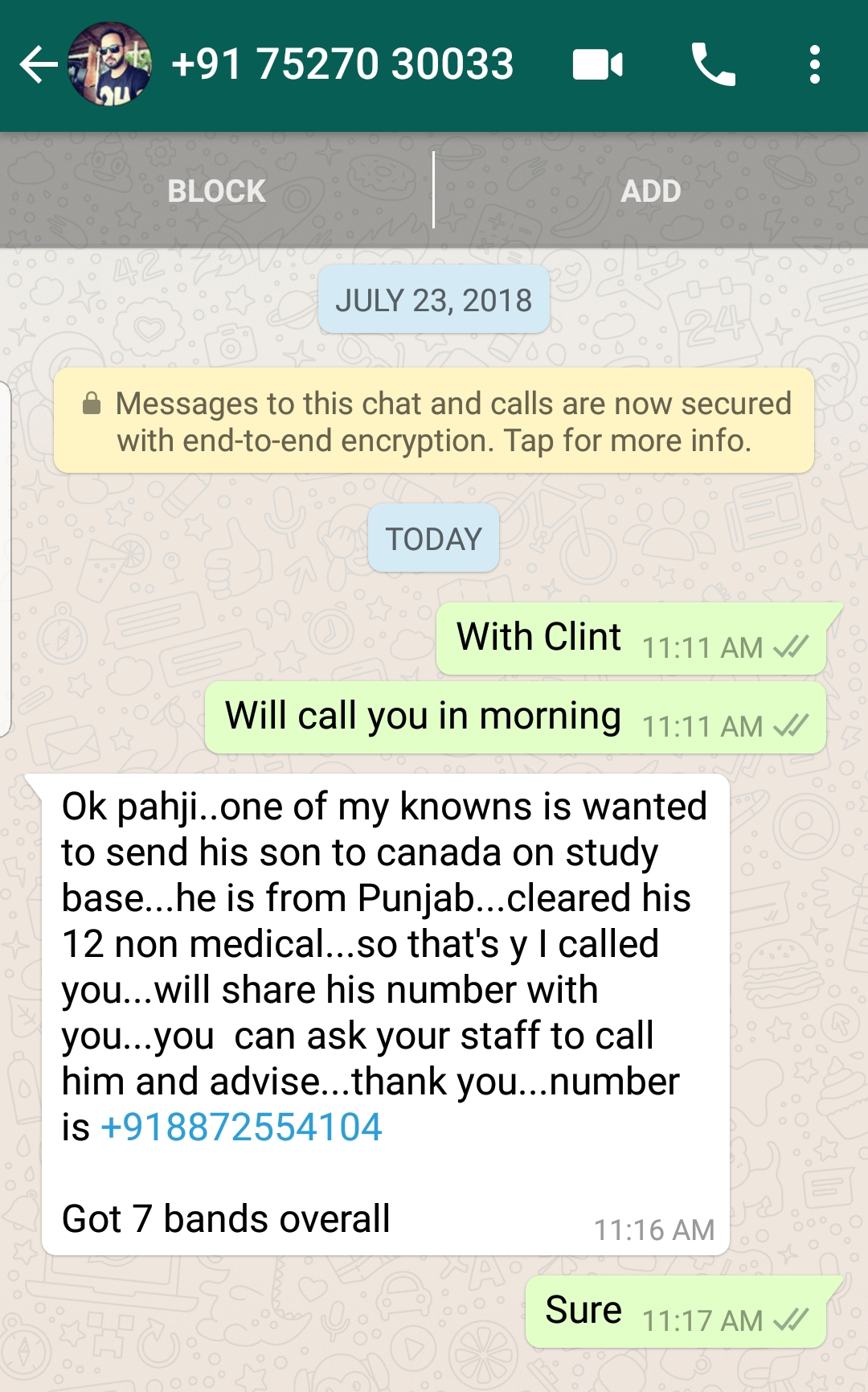Image resolution: width=868 pixels, height=1392 pixels.
Task: Start a video call
Action: [597, 65]
